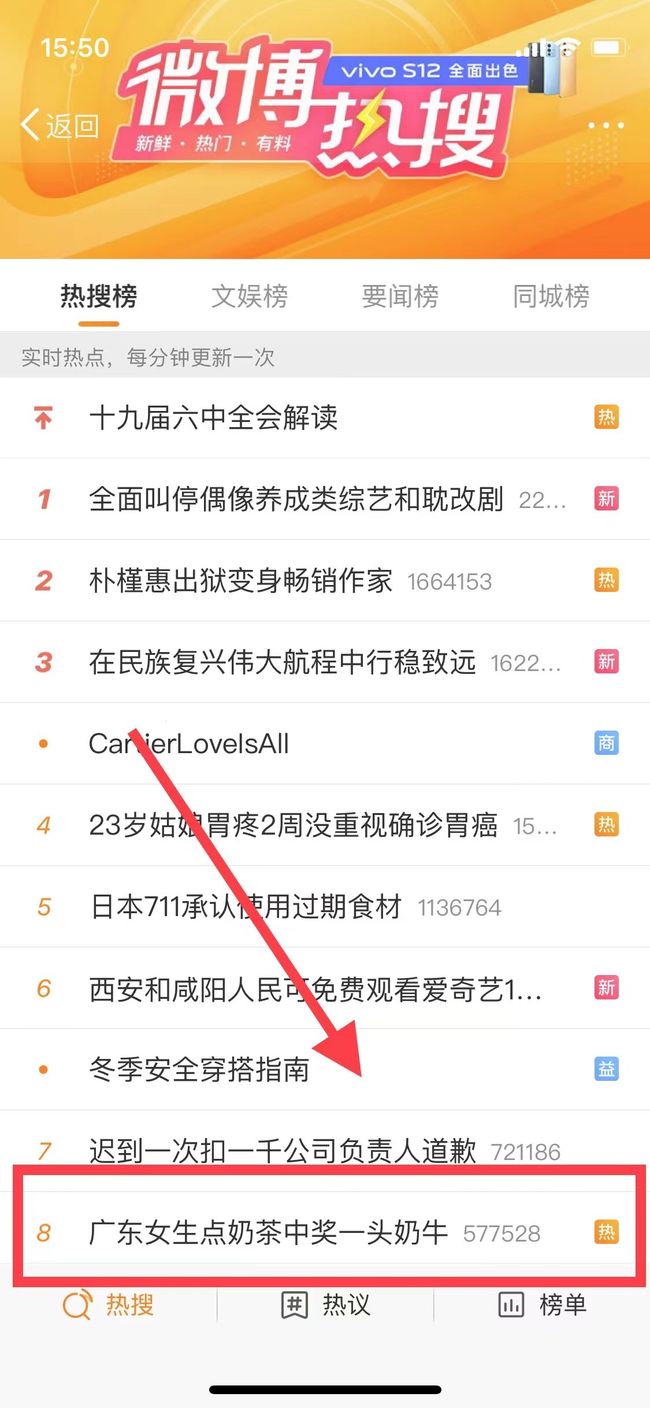
Task: Open the CartierLoveIsAll promoted topic
Action: (189, 744)
